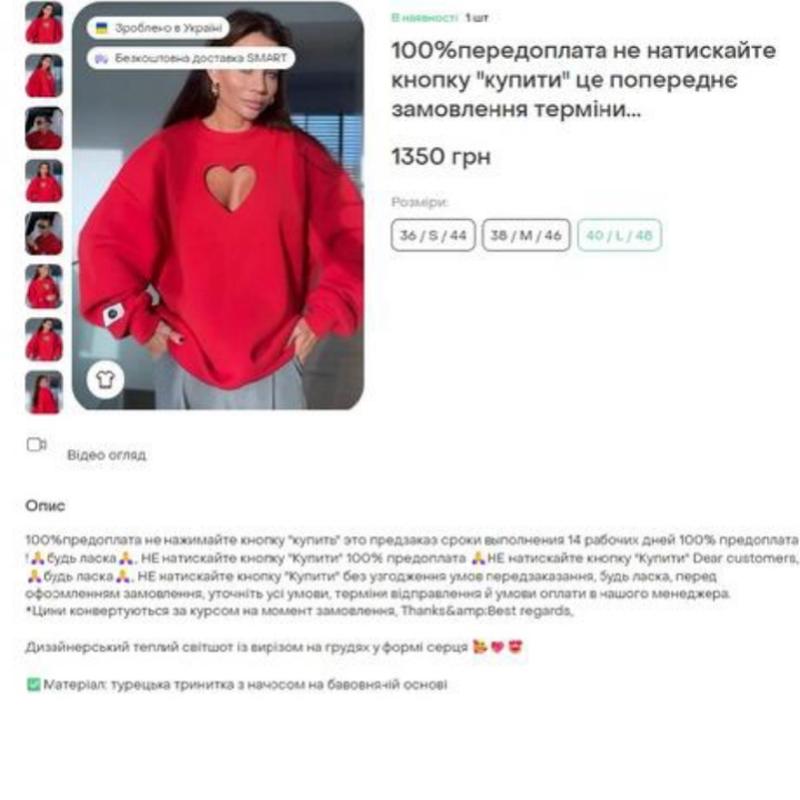Screen dimensions: 800x800
Task: Tap the t-shirt icon on the main photo
Action: pyautogui.click(x=105, y=379)
